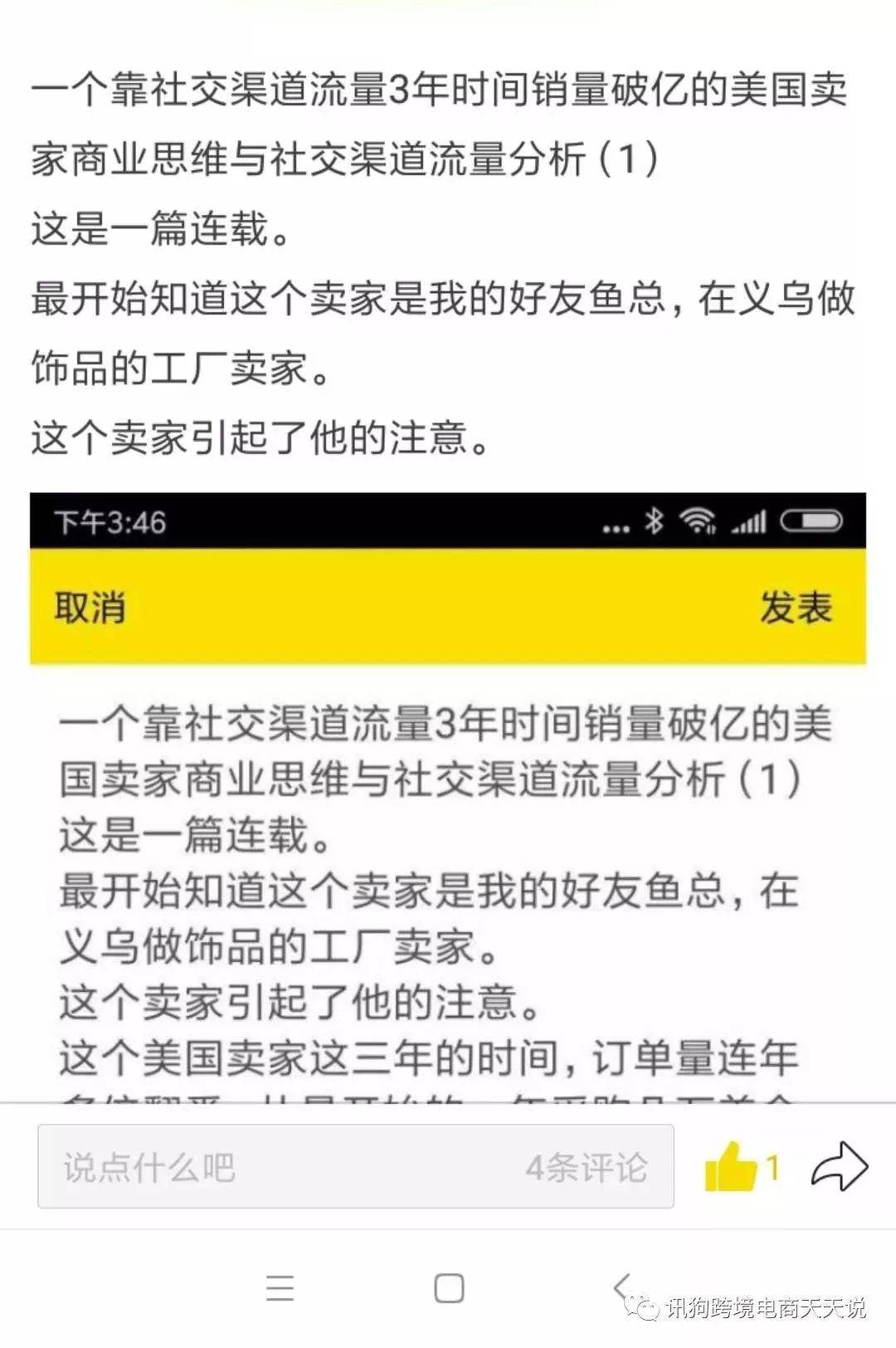Open the embedded screenshot image
The image size is (896, 1348).
tap(448, 797)
